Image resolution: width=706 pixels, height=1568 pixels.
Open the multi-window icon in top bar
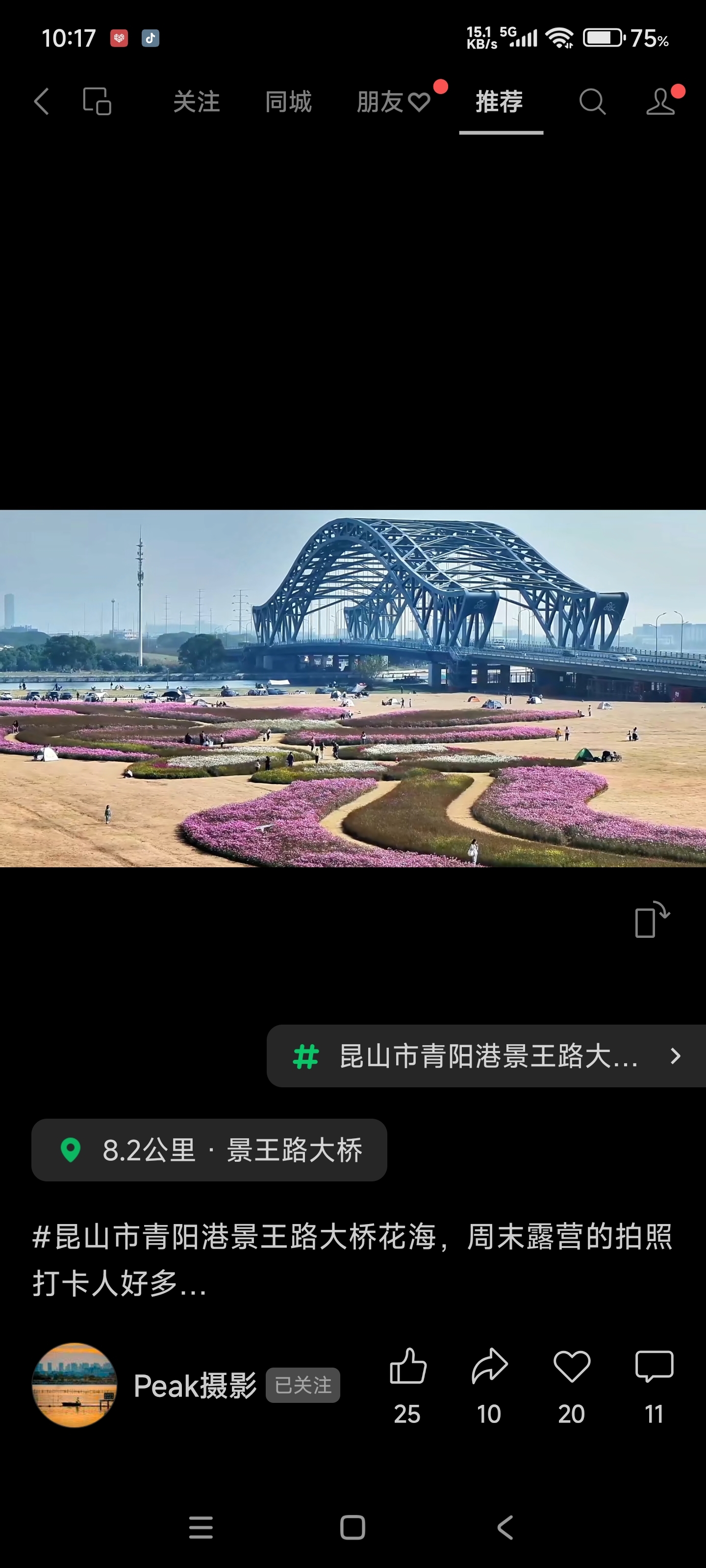[97, 101]
